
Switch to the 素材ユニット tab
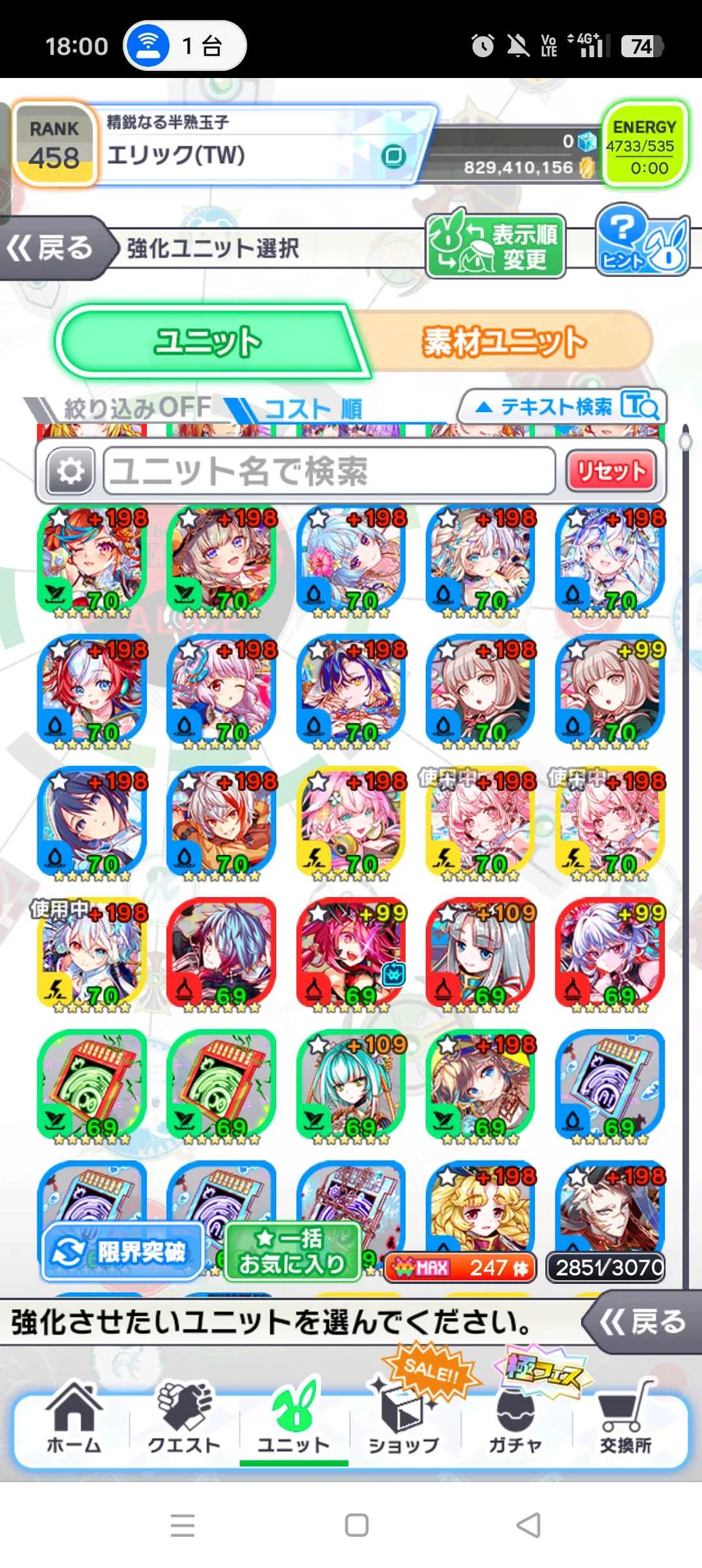click(505, 342)
